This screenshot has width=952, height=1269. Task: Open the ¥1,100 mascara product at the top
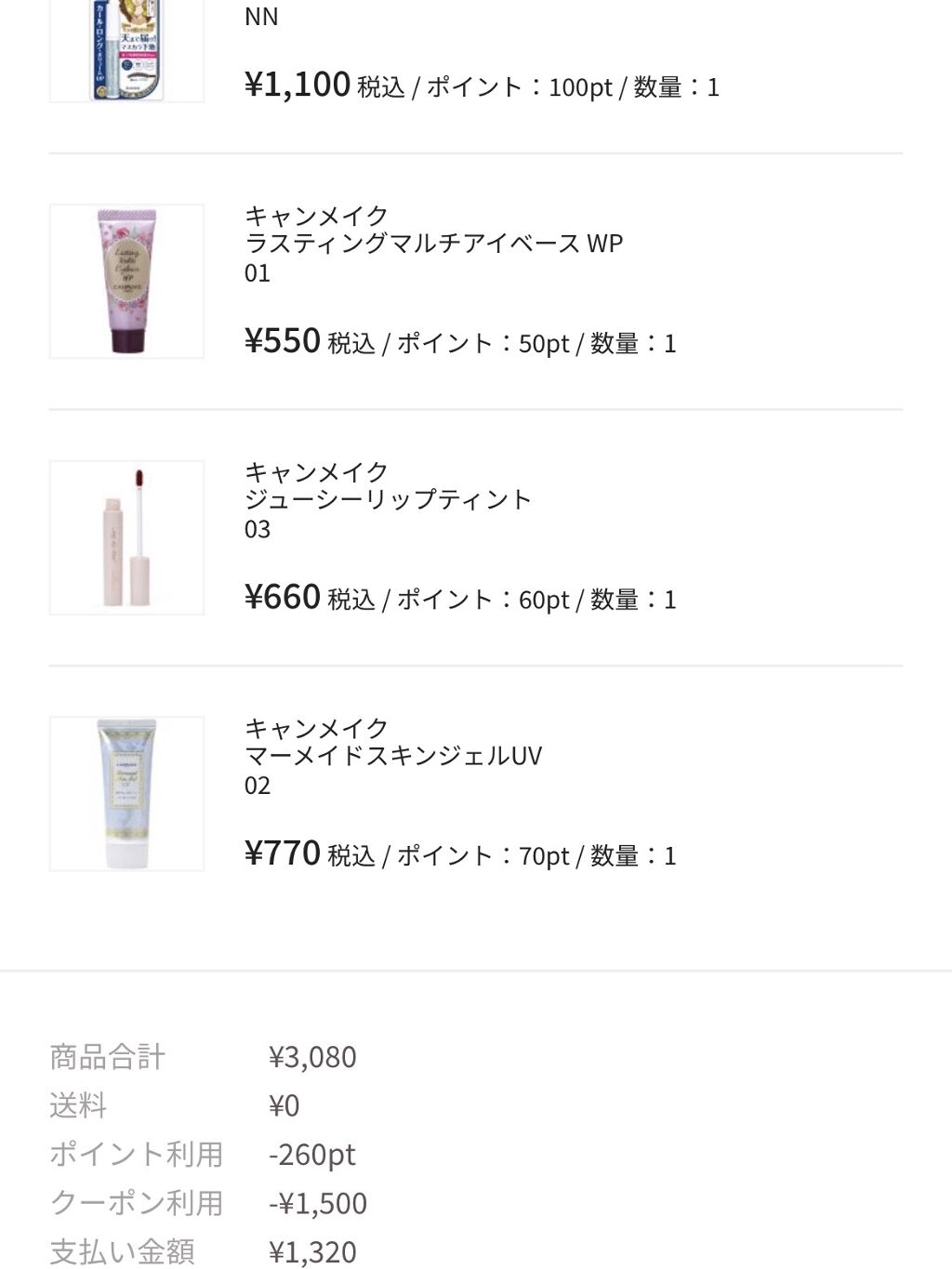126,51
